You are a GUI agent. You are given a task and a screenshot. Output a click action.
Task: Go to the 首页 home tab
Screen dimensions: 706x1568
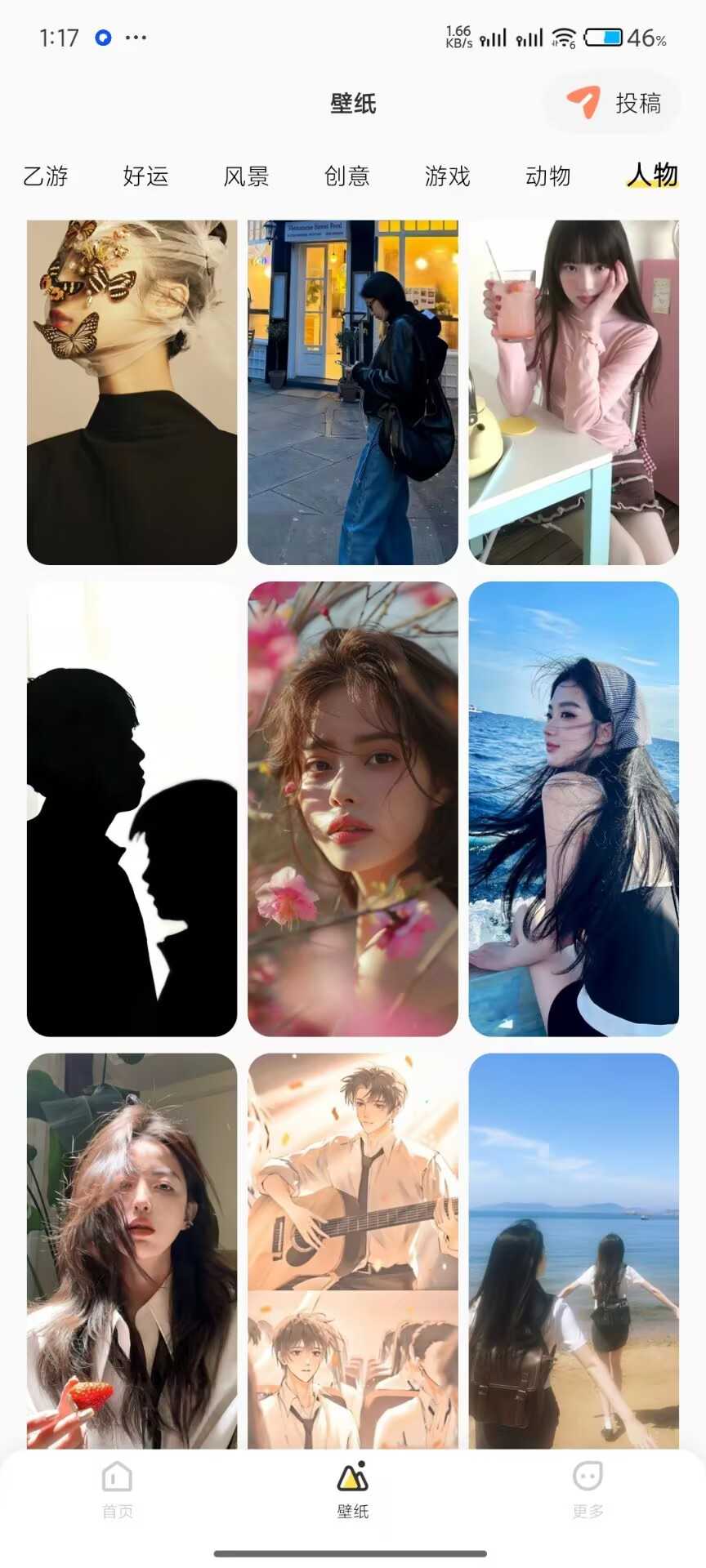pyautogui.click(x=118, y=1489)
